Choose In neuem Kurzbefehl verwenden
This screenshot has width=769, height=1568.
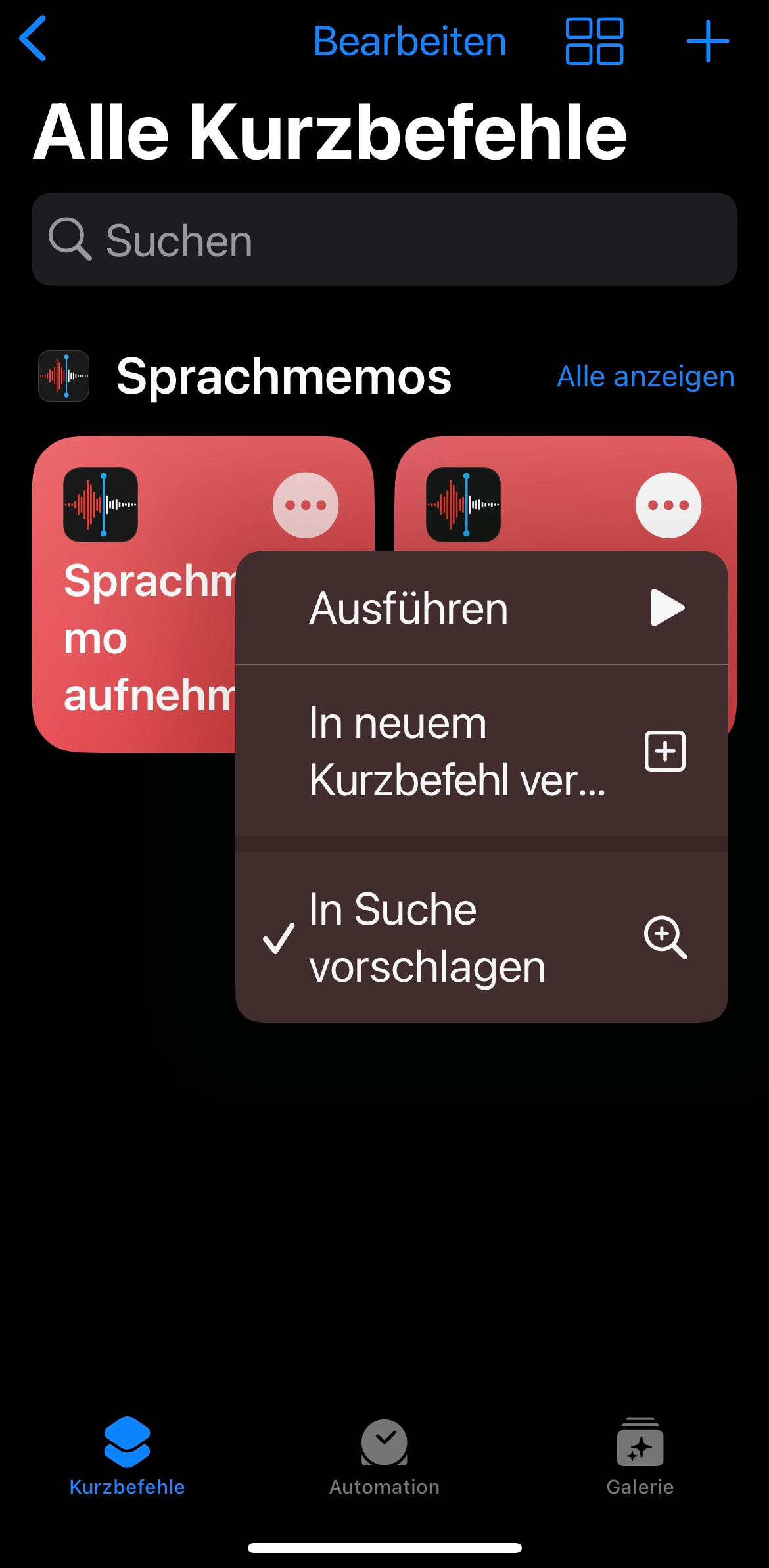coord(482,750)
